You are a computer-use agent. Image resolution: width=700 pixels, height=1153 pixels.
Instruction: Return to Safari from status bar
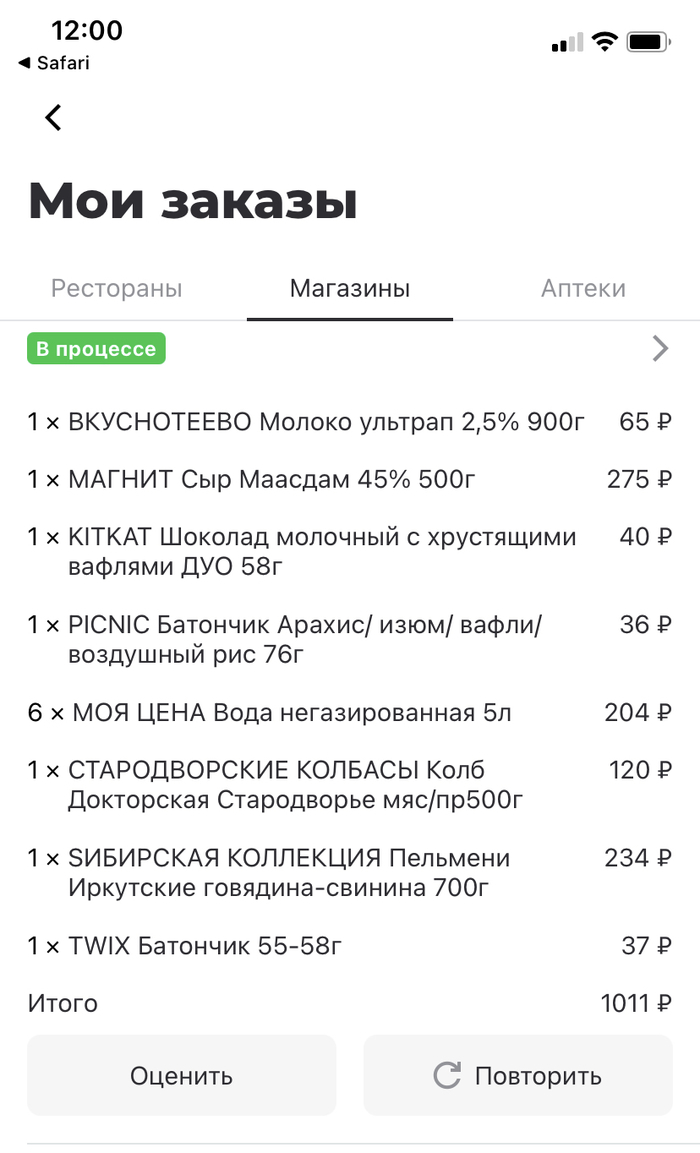pos(54,63)
